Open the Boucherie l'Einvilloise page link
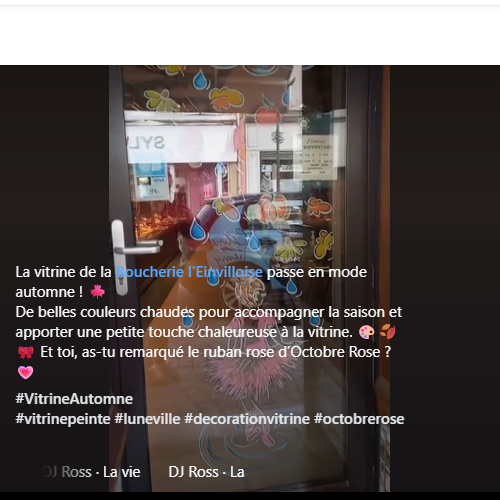Screen dimensions: 500x500 tap(189, 272)
